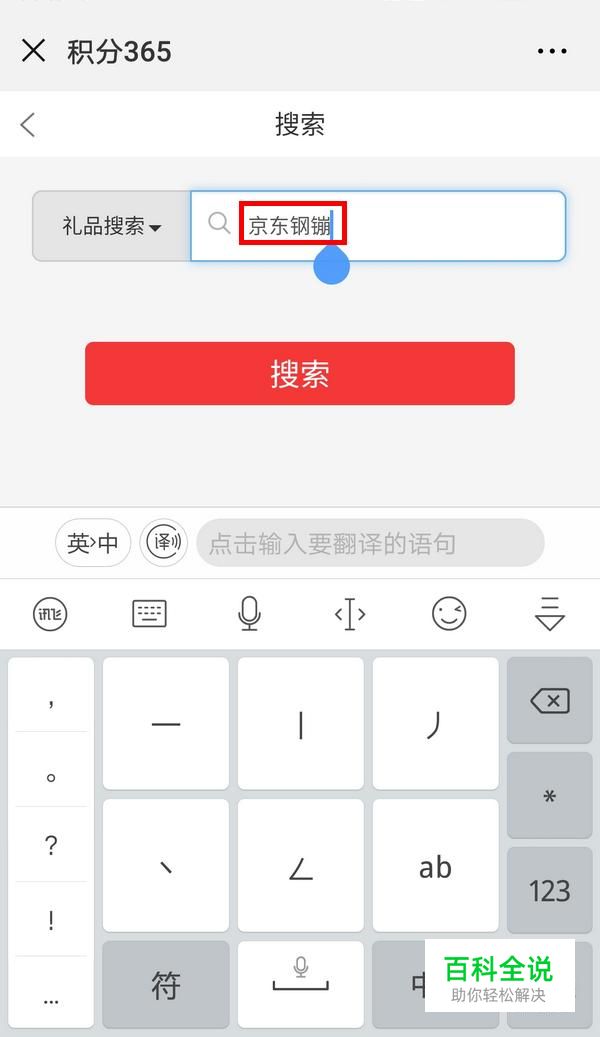This screenshot has width=600, height=1037.
Task: Switch to the 123 number keyboard
Action: tap(550, 890)
